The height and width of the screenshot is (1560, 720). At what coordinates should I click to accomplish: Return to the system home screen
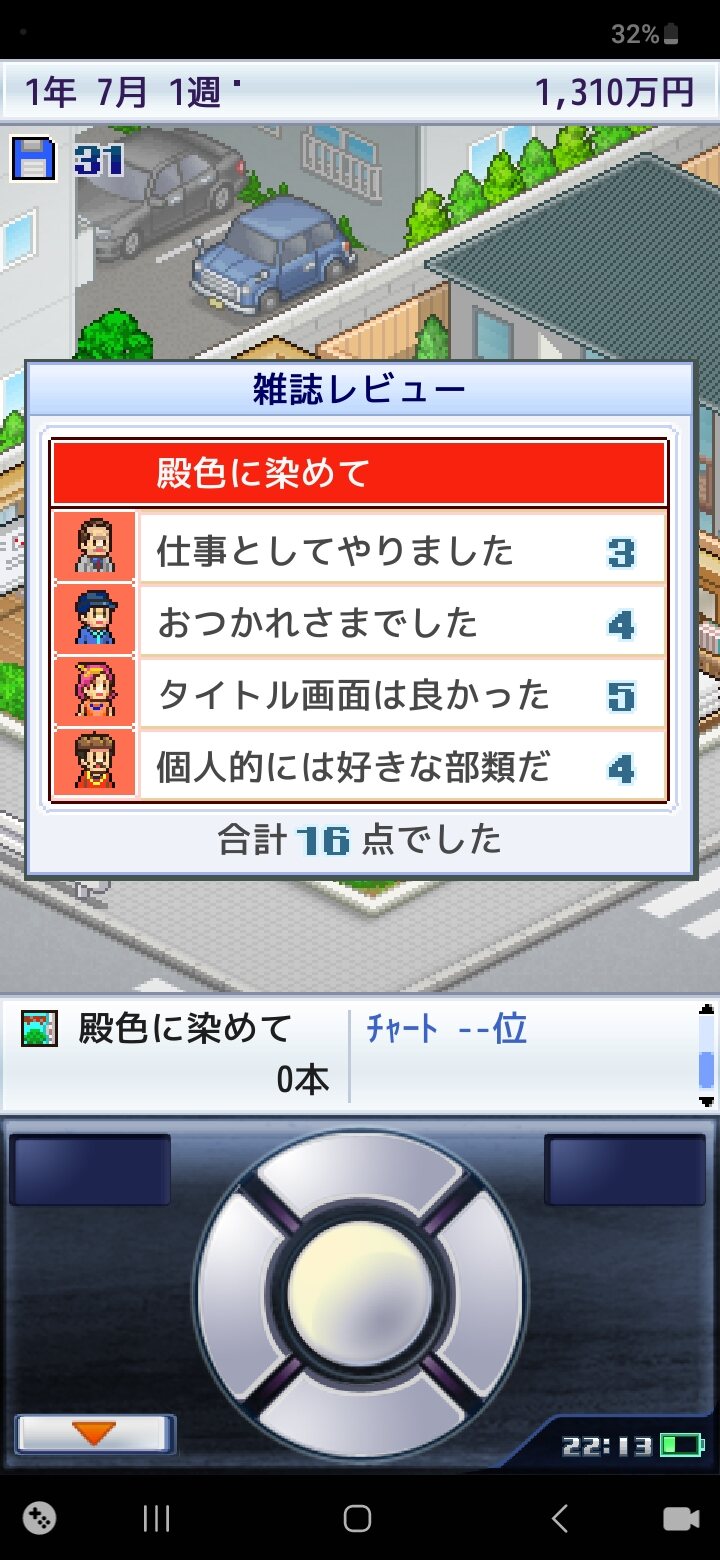click(358, 1519)
